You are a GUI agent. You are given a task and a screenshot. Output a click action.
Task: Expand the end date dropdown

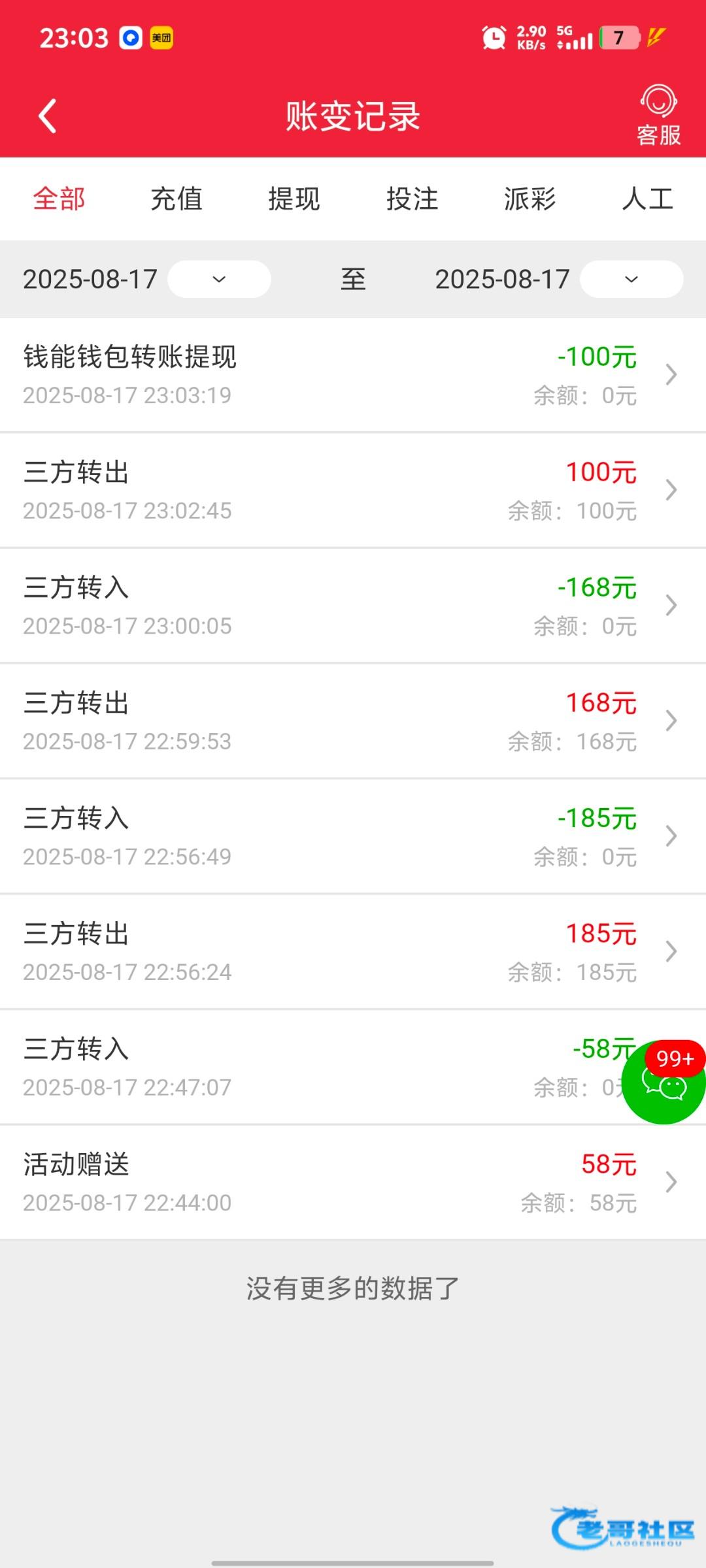click(x=631, y=279)
